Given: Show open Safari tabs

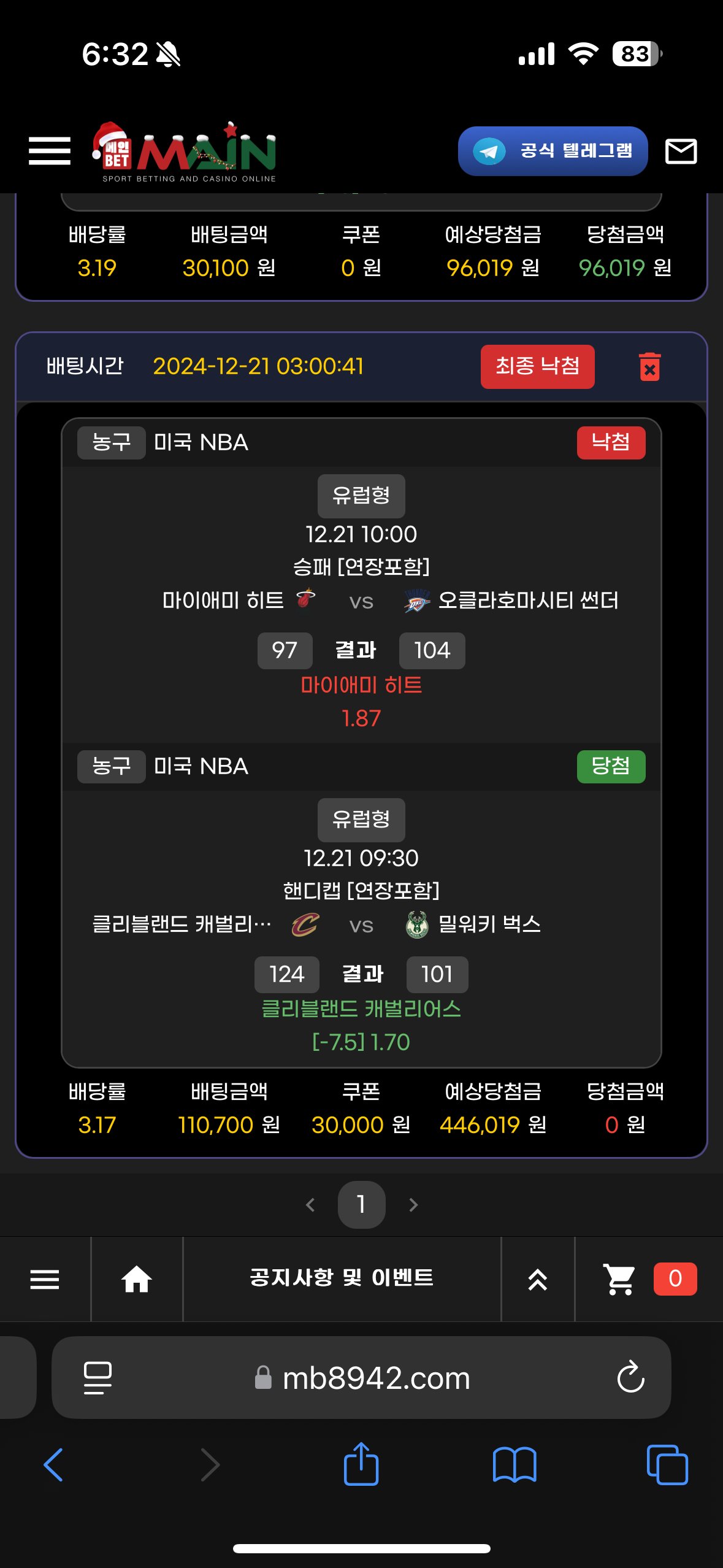Looking at the screenshot, I should pyautogui.click(x=667, y=1465).
